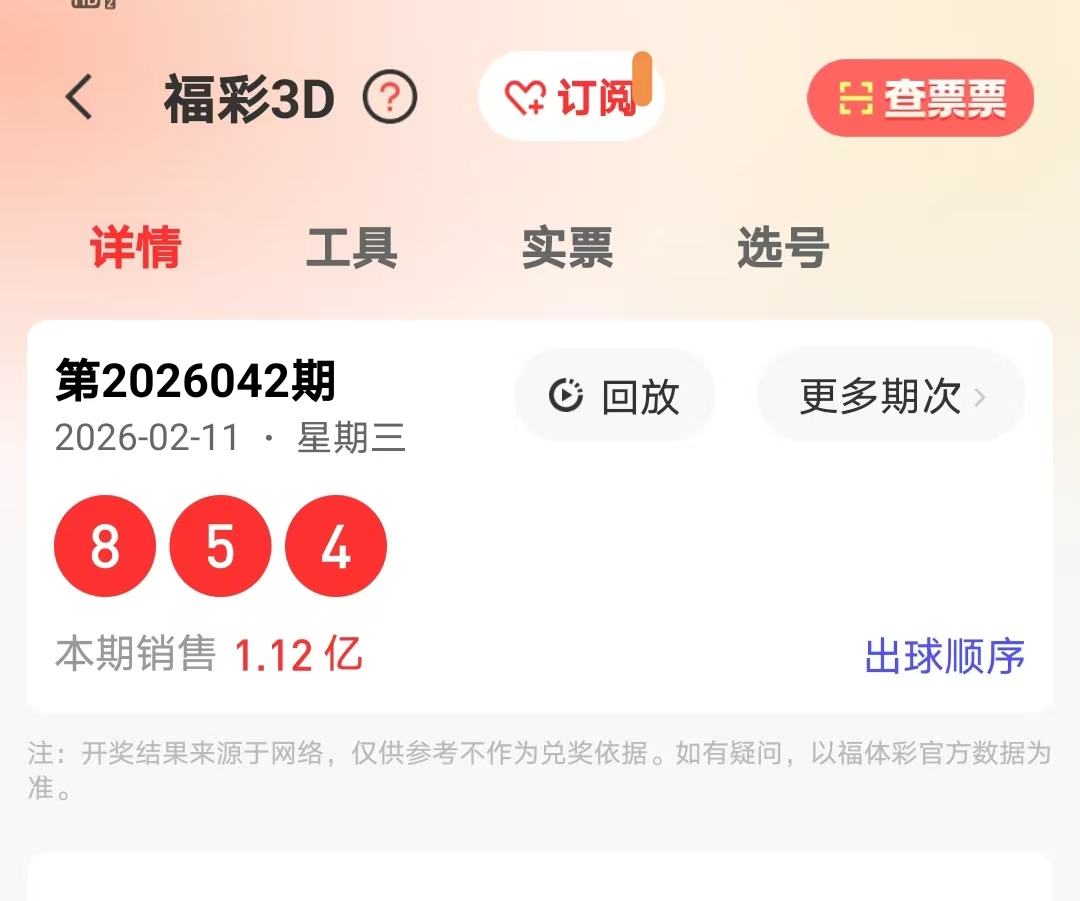Switch to the 工具 tab
The width and height of the screenshot is (1080, 901).
[351, 248]
